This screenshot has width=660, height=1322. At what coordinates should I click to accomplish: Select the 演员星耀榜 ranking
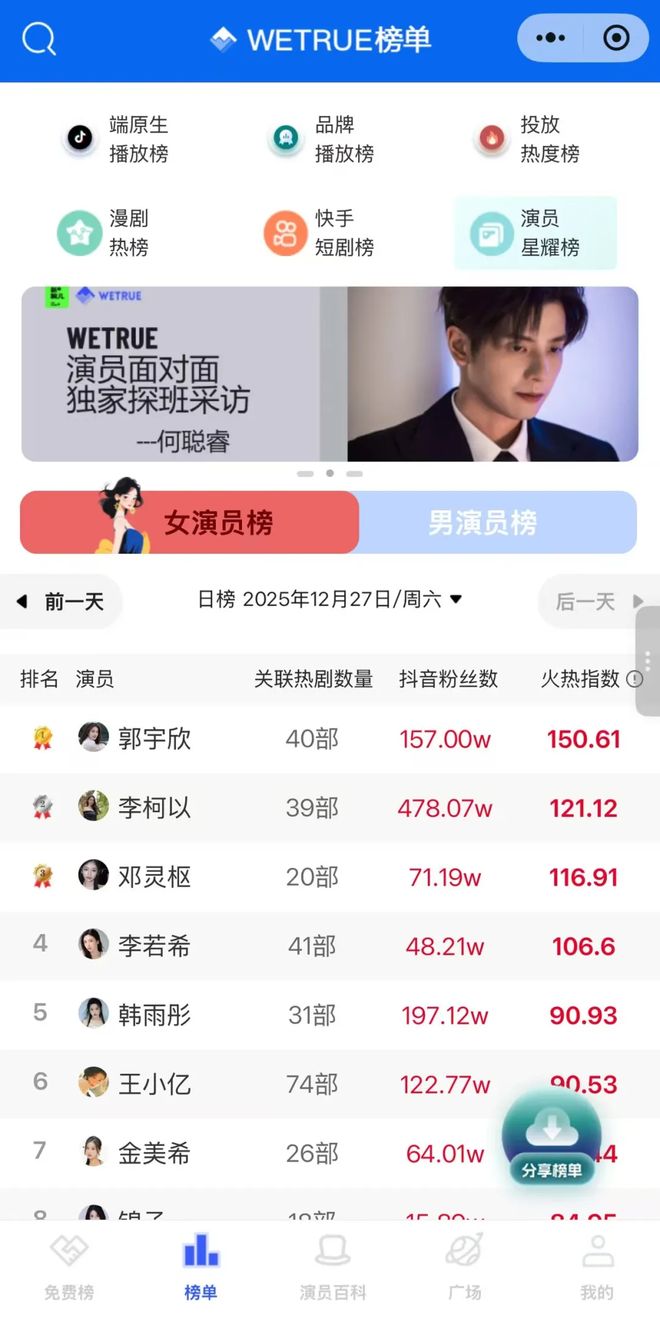point(535,233)
